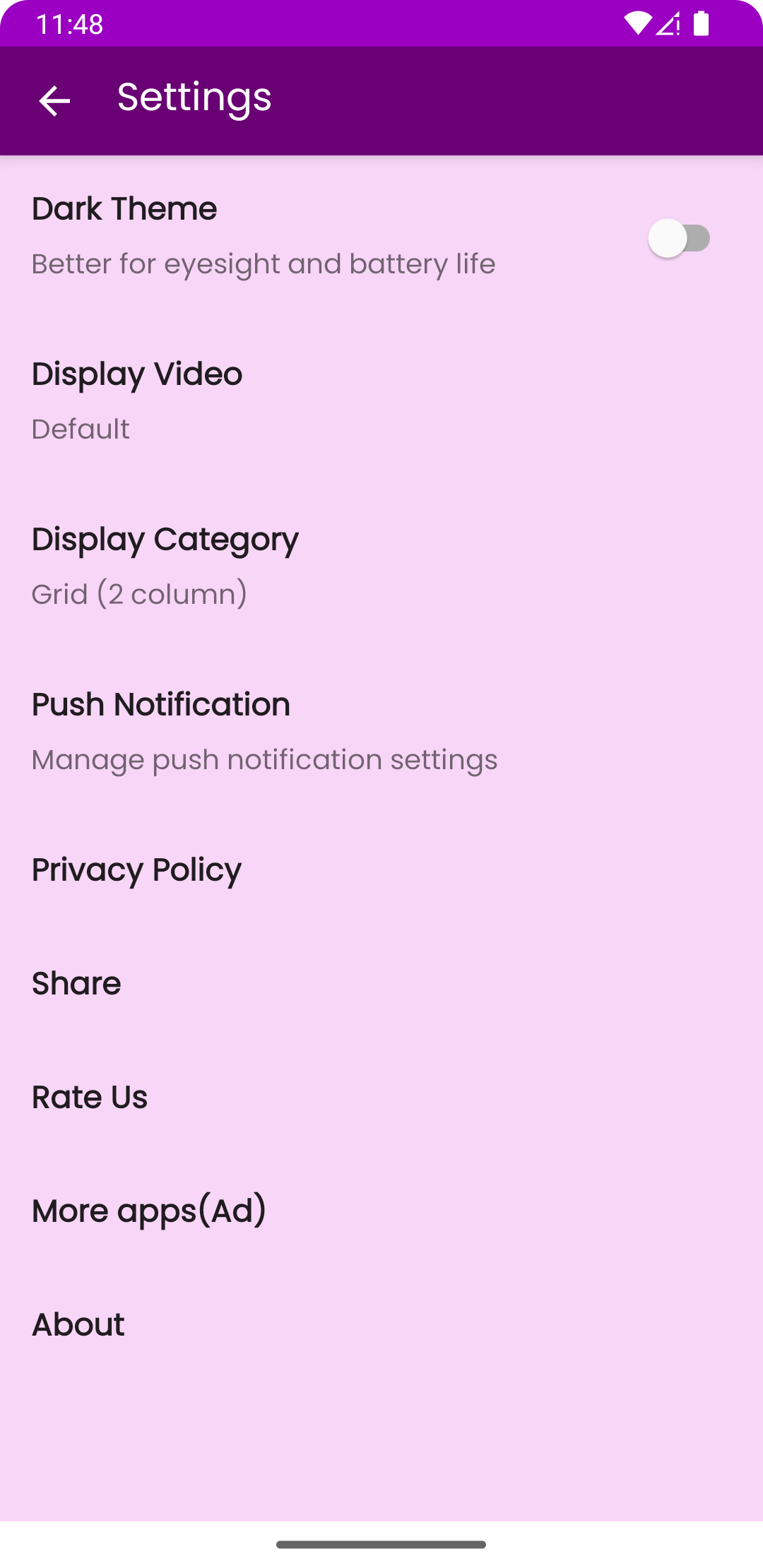
Task: Tap Rate Us
Action: (381, 1097)
